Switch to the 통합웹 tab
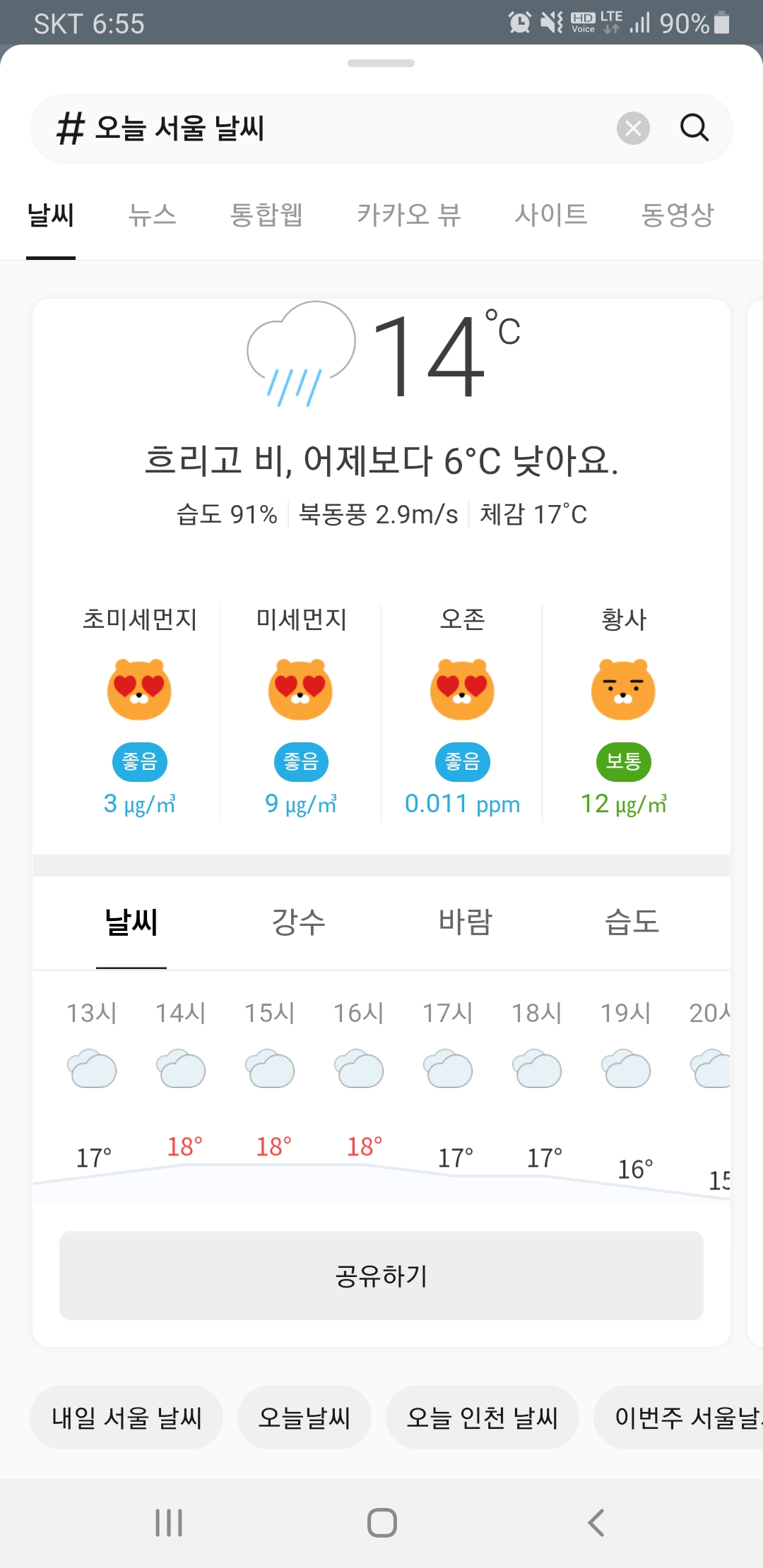Image resolution: width=763 pixels, height=1568 pixels. pos(266,215)
